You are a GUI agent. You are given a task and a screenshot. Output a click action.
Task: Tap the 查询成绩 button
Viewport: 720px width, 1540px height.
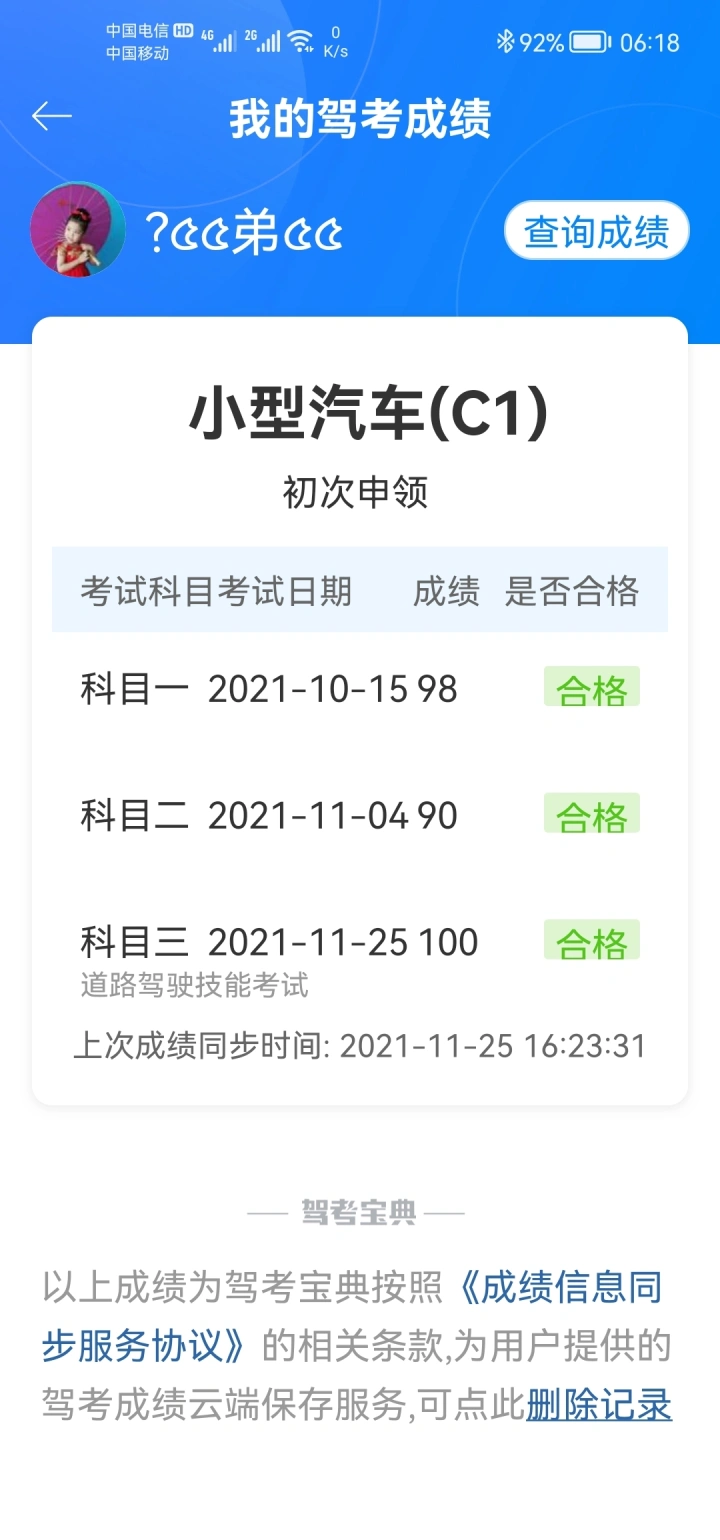tap(597, 231)
